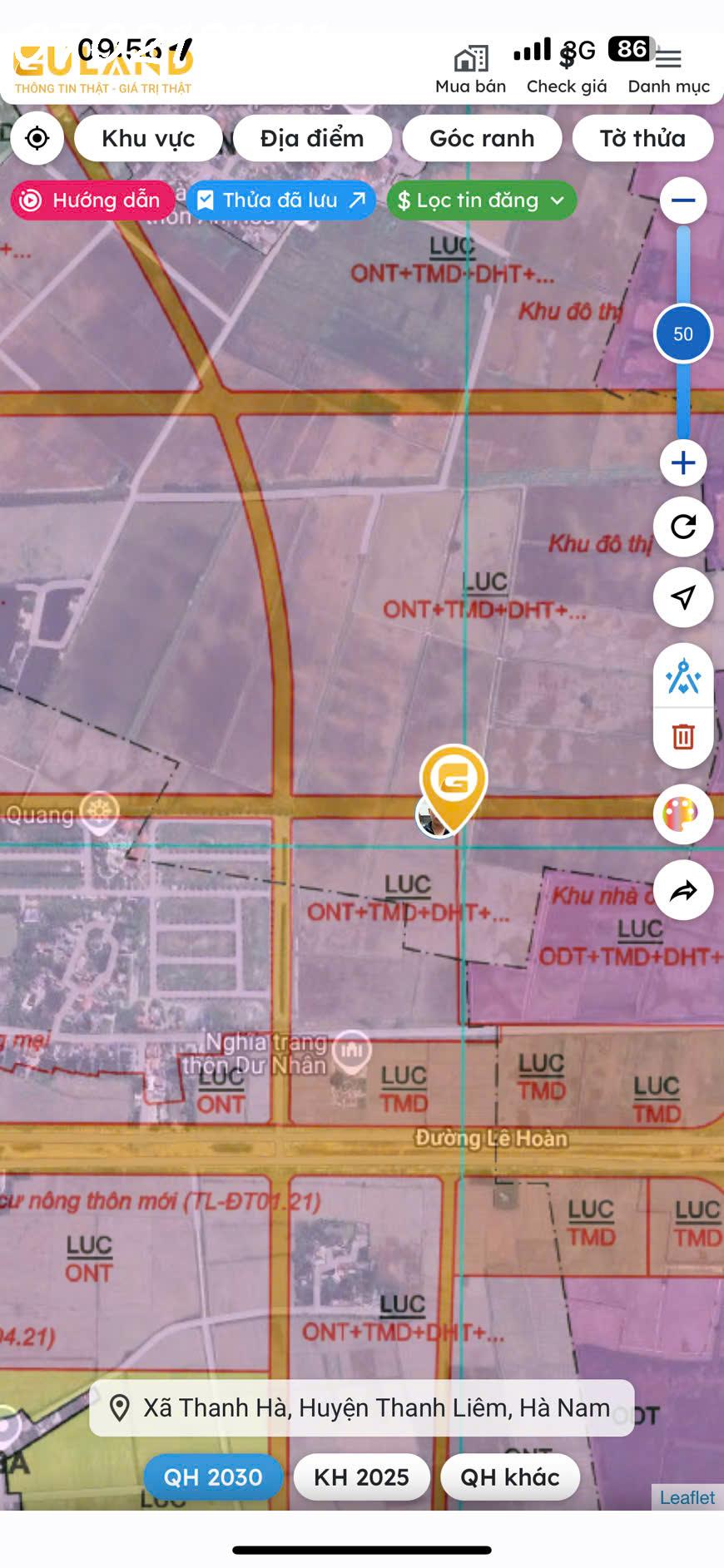This screenshot has height=1568, width=724.
Task: Open the Tờ thửa search chip
Action: [642, 138]
